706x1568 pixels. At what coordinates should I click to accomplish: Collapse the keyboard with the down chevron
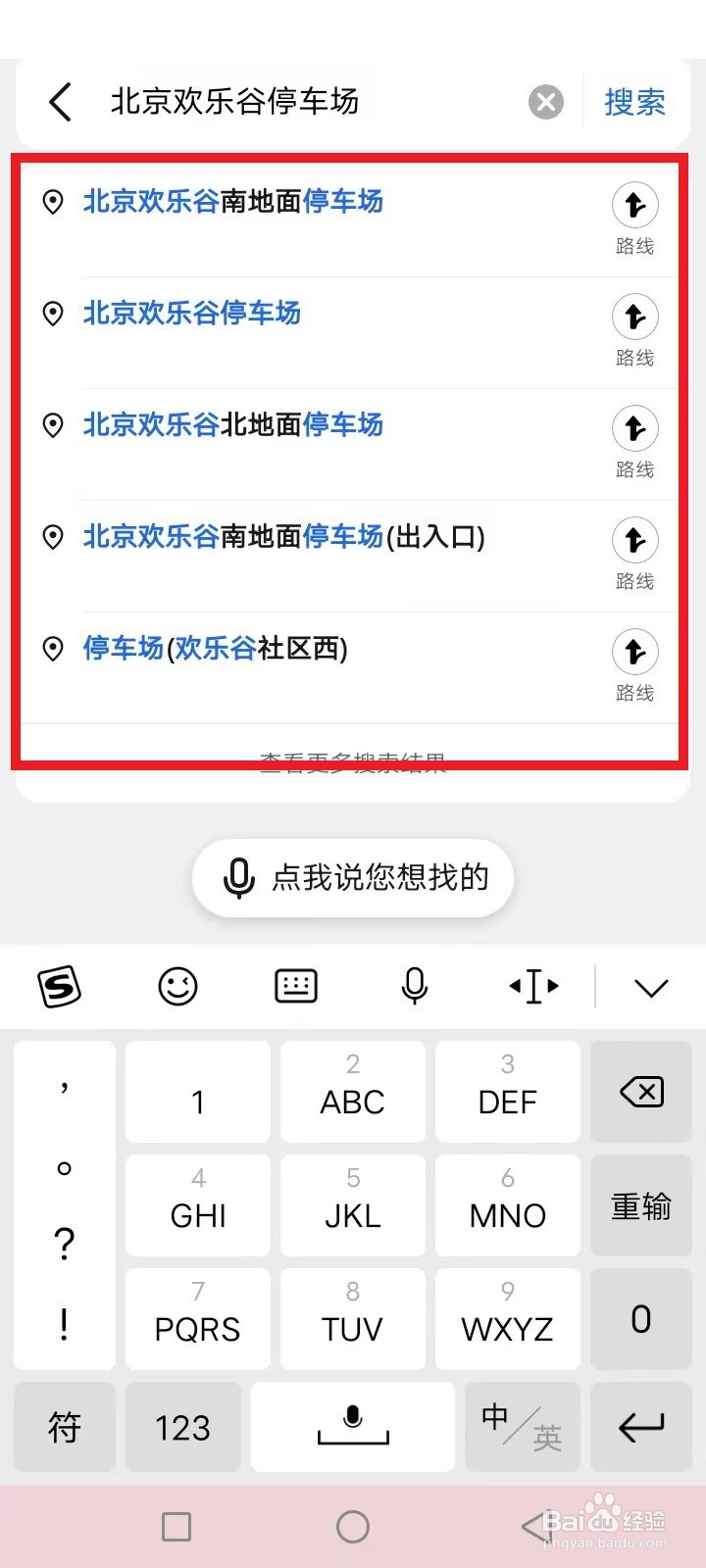[x=651, y=987]
